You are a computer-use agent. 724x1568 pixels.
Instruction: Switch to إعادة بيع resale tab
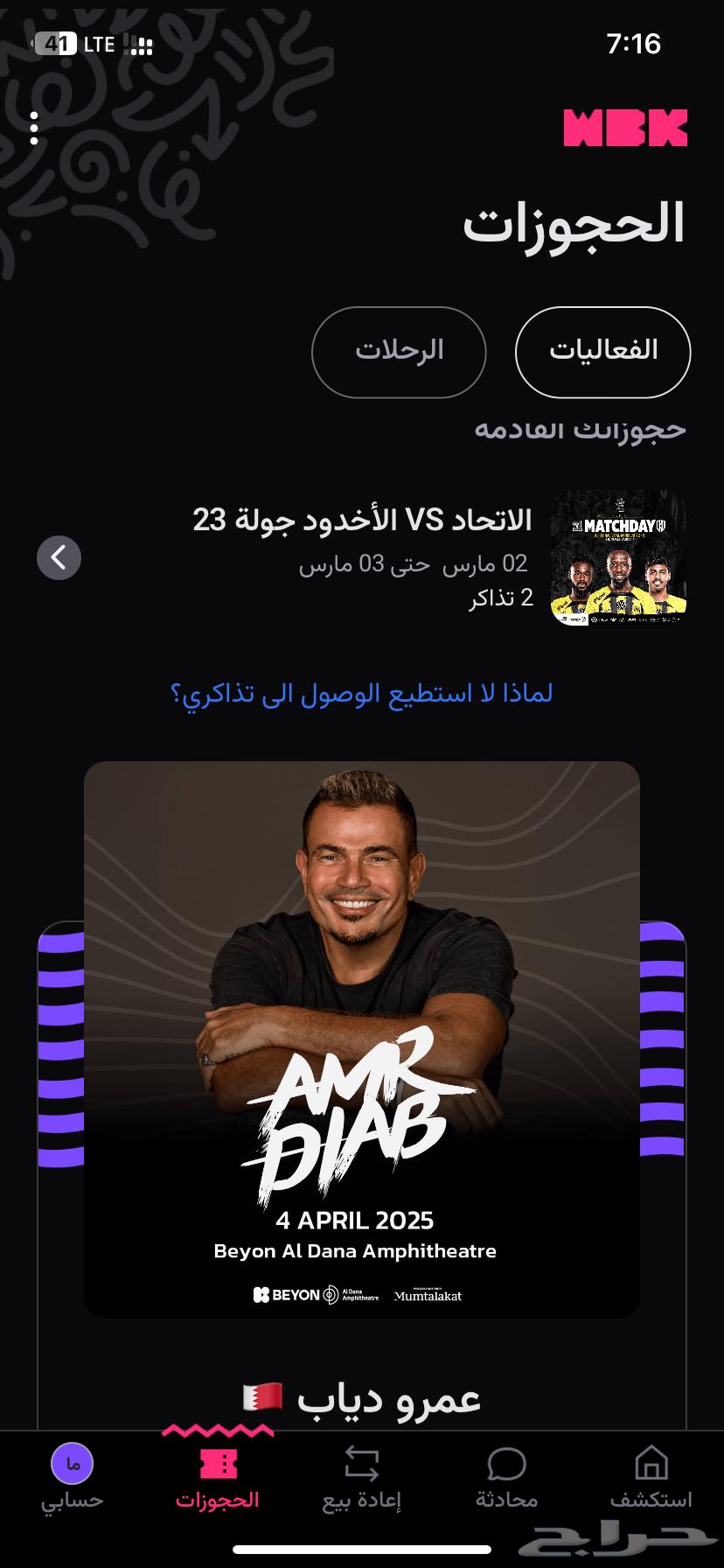pyautogui.click(x=361, y=1479)
